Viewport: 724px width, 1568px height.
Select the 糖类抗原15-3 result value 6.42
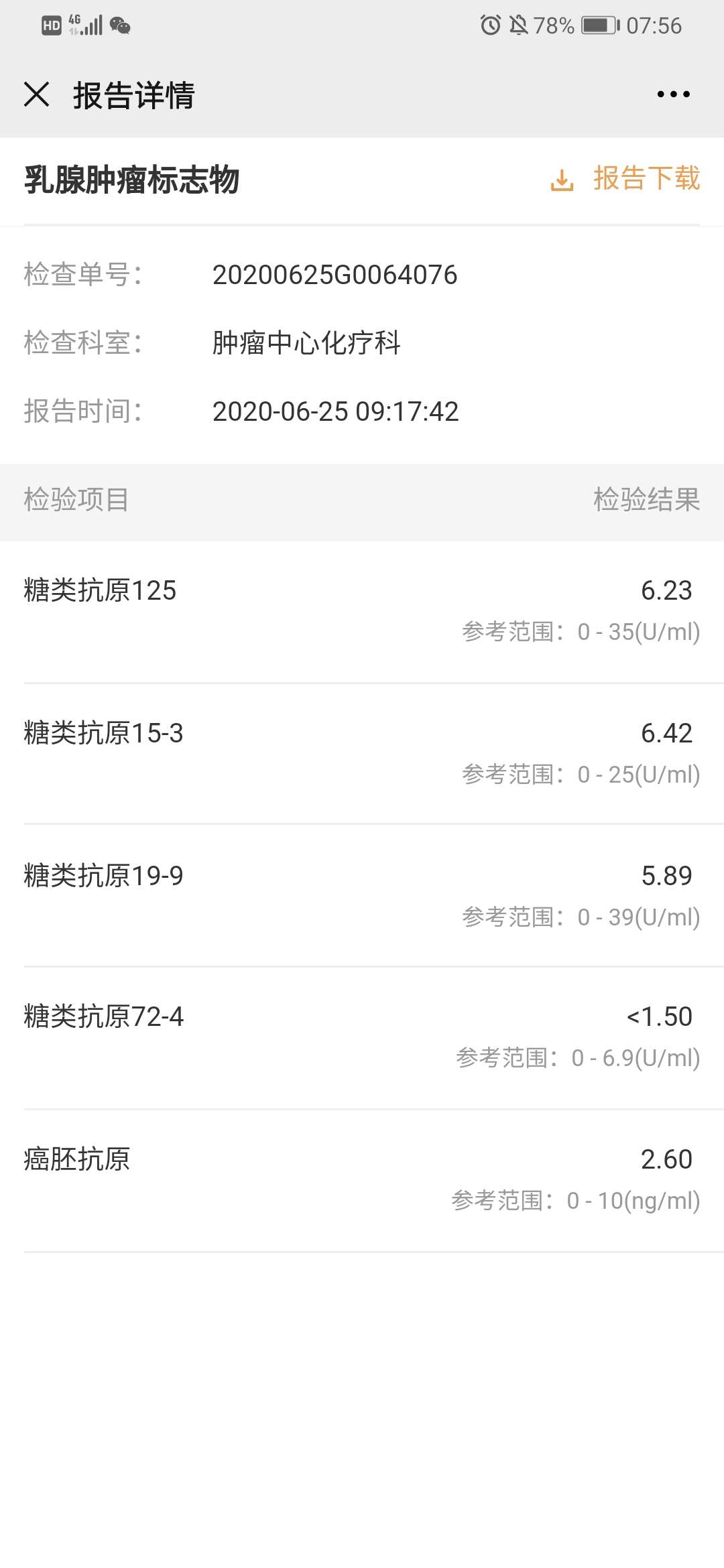pos(666,732)
